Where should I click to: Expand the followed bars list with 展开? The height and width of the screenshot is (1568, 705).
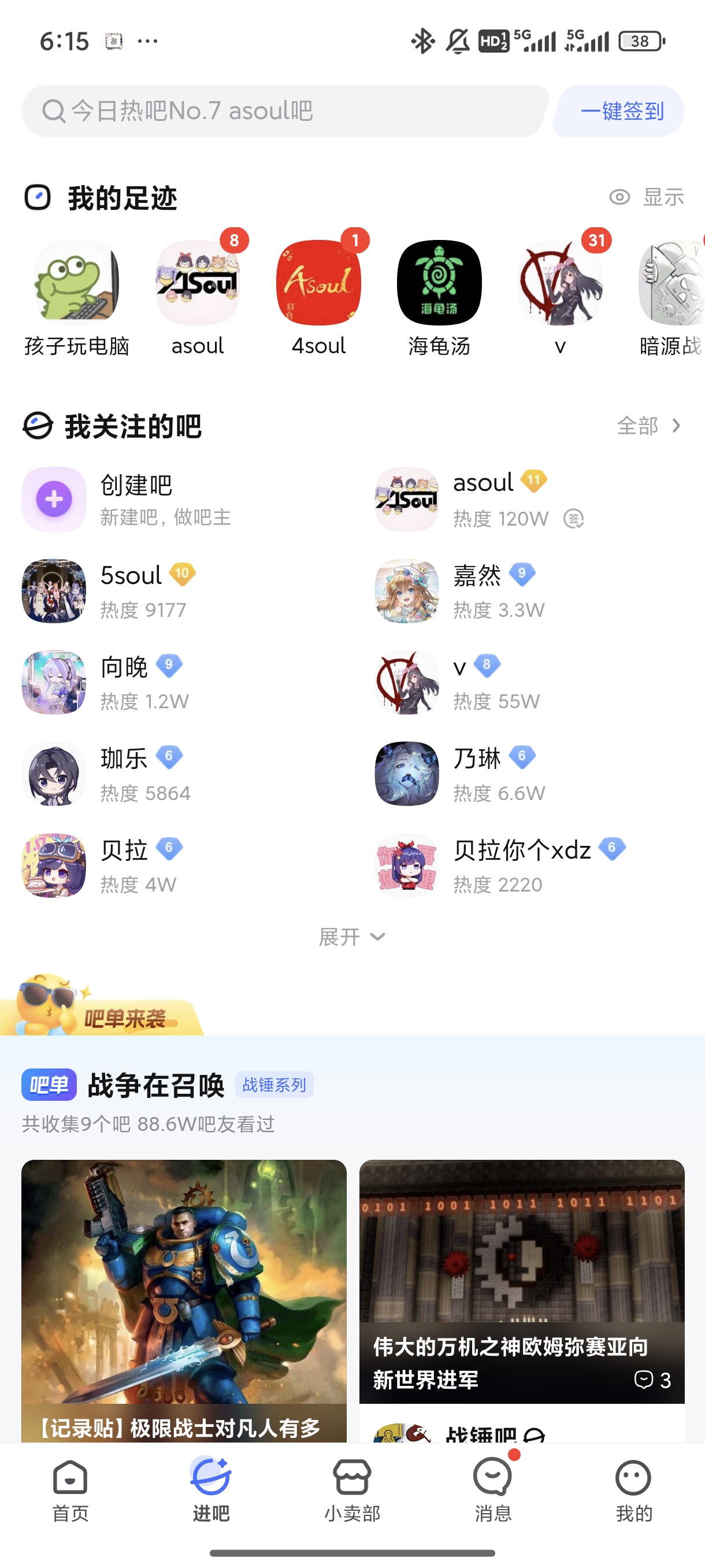pos(351,937)
